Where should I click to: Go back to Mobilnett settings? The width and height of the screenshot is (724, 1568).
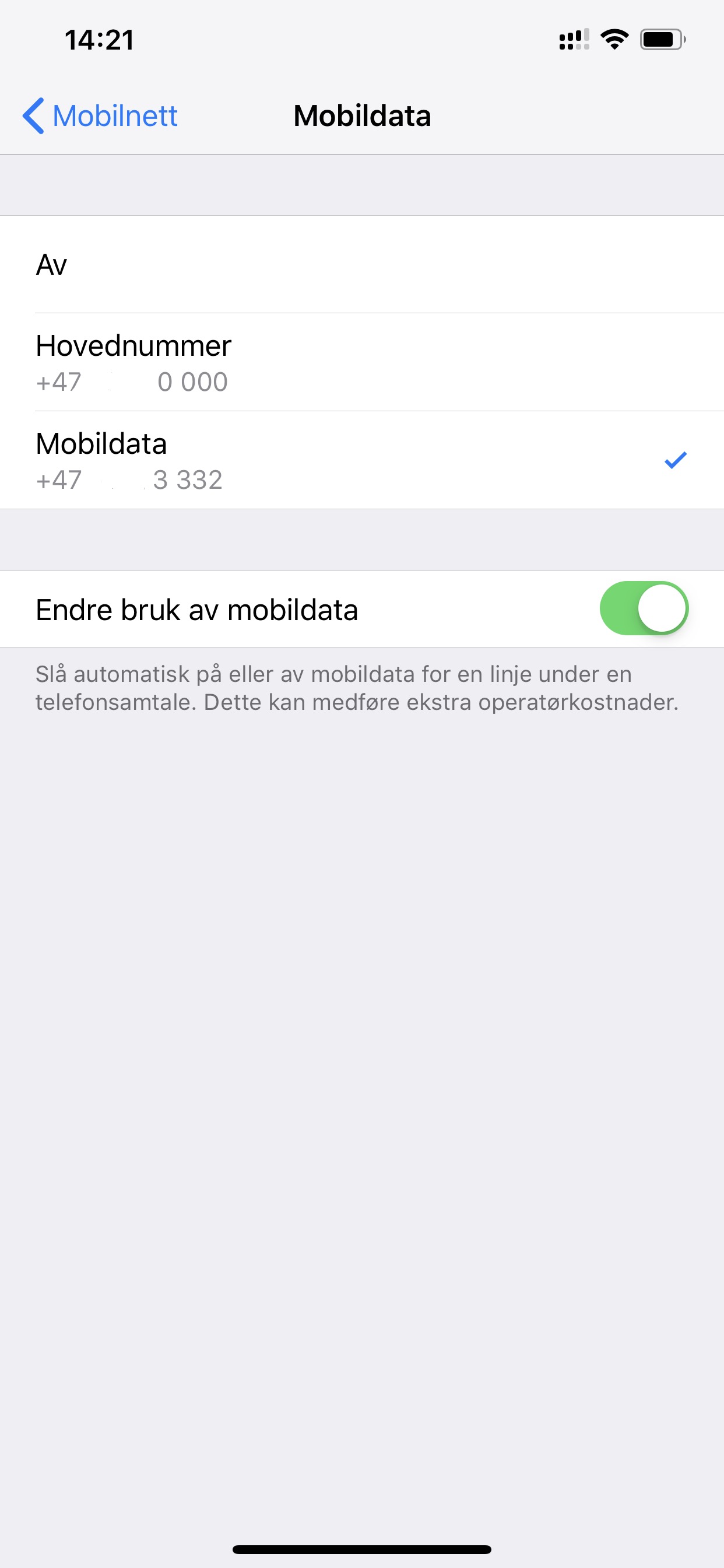click(x=100, y=116)
